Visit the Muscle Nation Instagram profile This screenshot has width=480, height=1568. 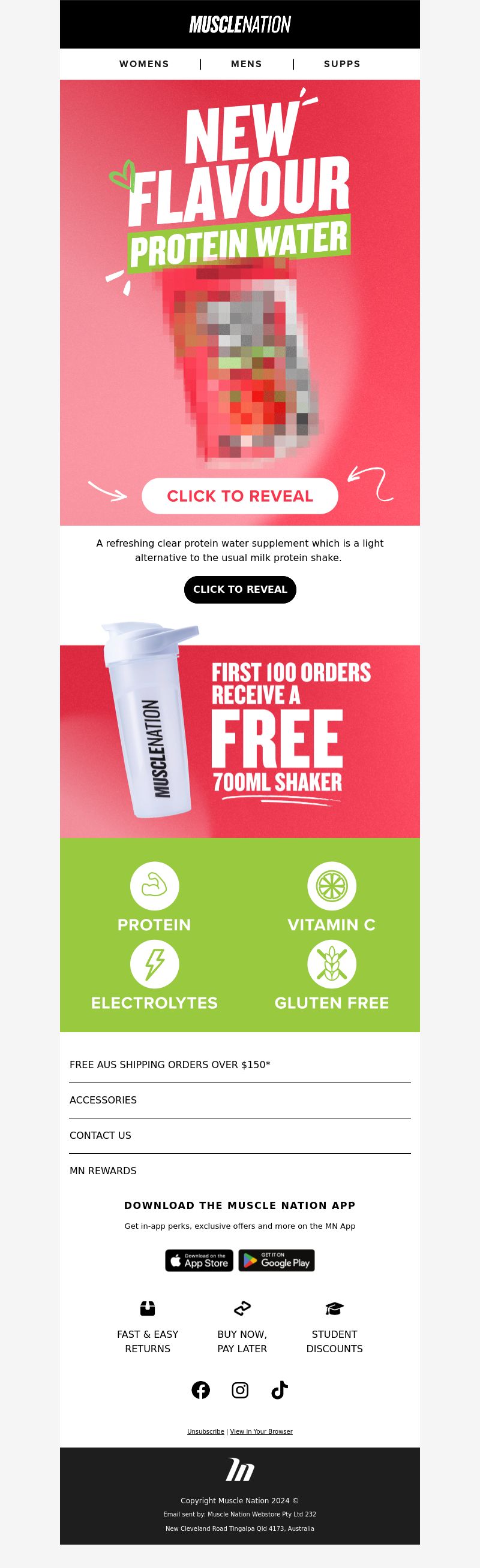tap(240, 1389)
